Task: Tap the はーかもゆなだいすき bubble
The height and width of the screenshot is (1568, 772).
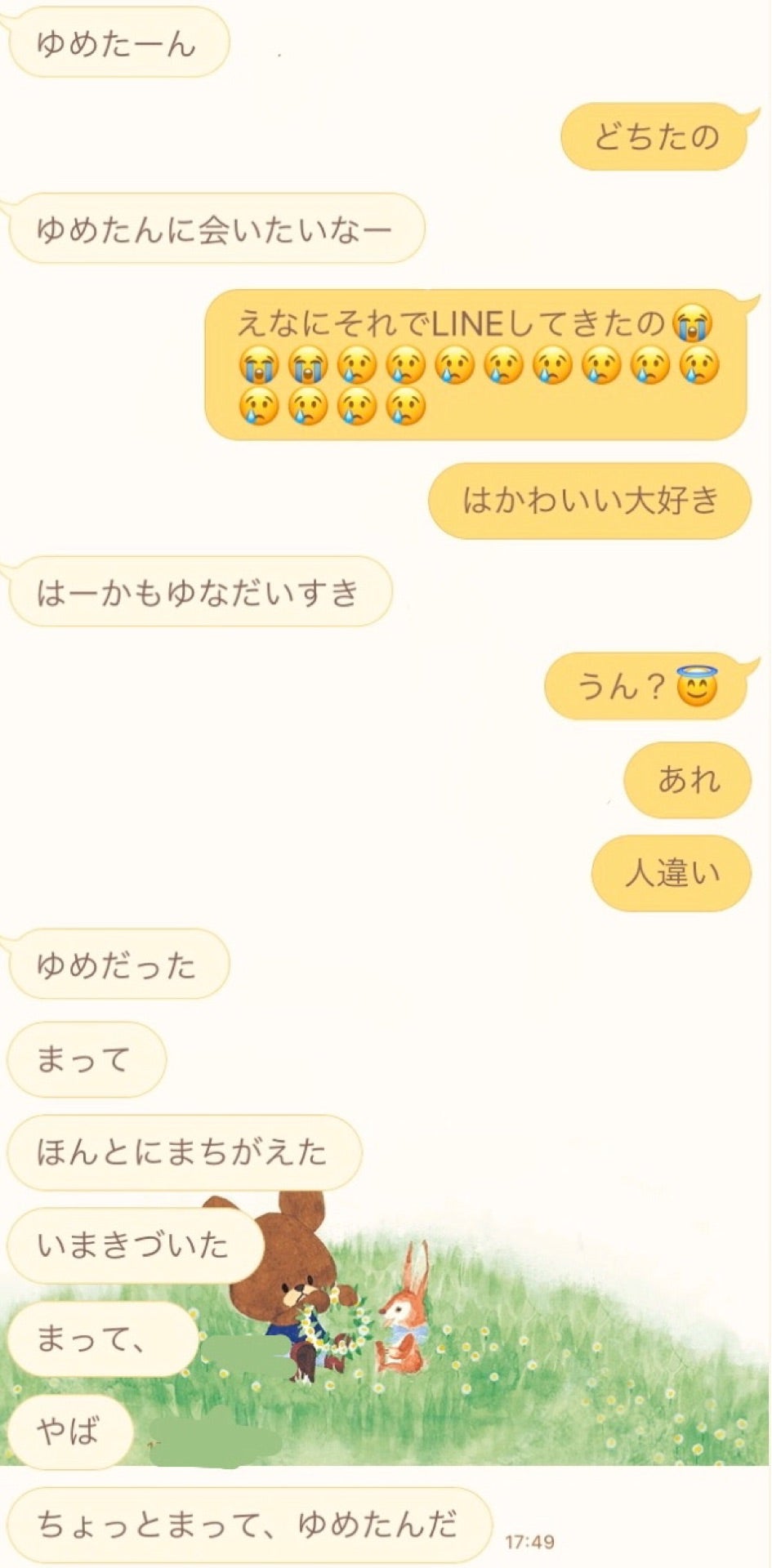Action: pyautogui.click(x=196, y=590)
